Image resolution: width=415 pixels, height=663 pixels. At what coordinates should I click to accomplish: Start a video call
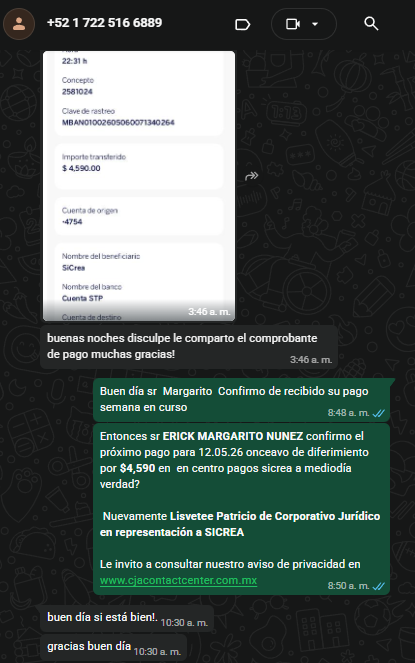(x=293, y=24)
